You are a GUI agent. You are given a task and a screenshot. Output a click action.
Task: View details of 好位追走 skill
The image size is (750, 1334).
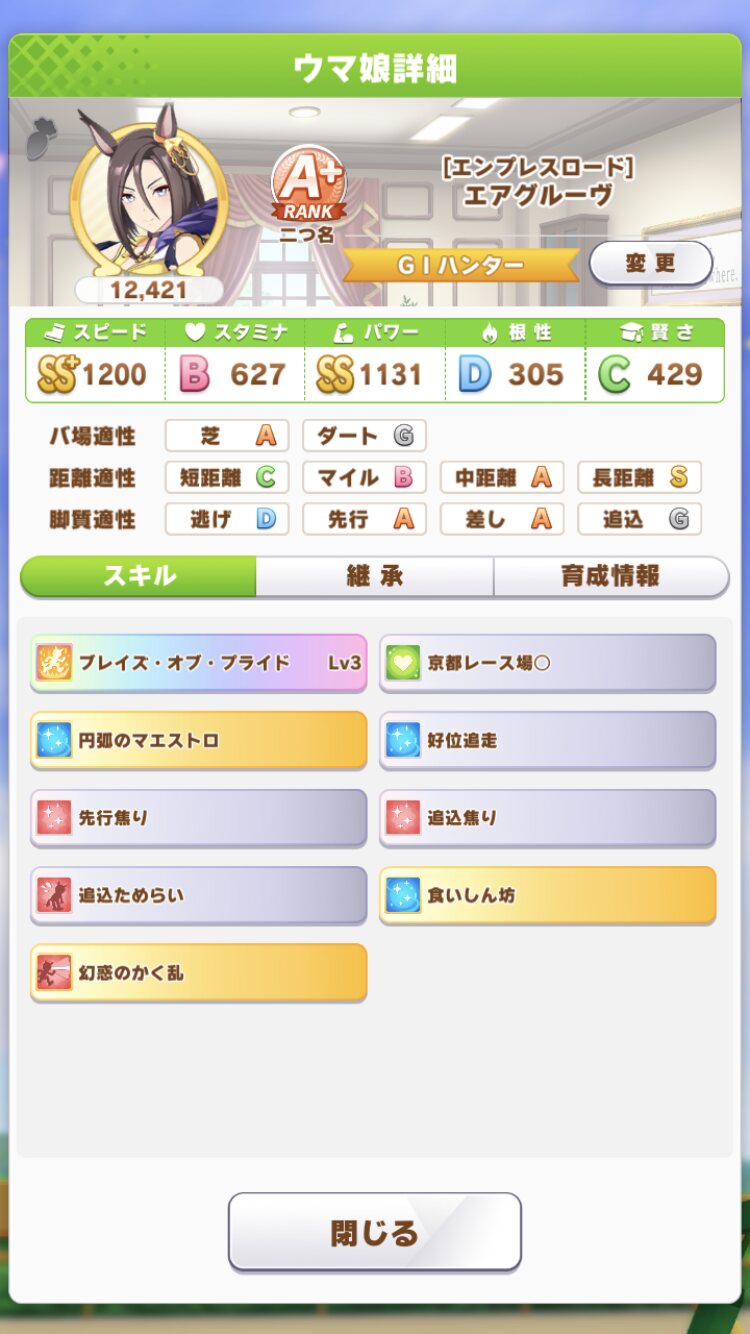547,740
